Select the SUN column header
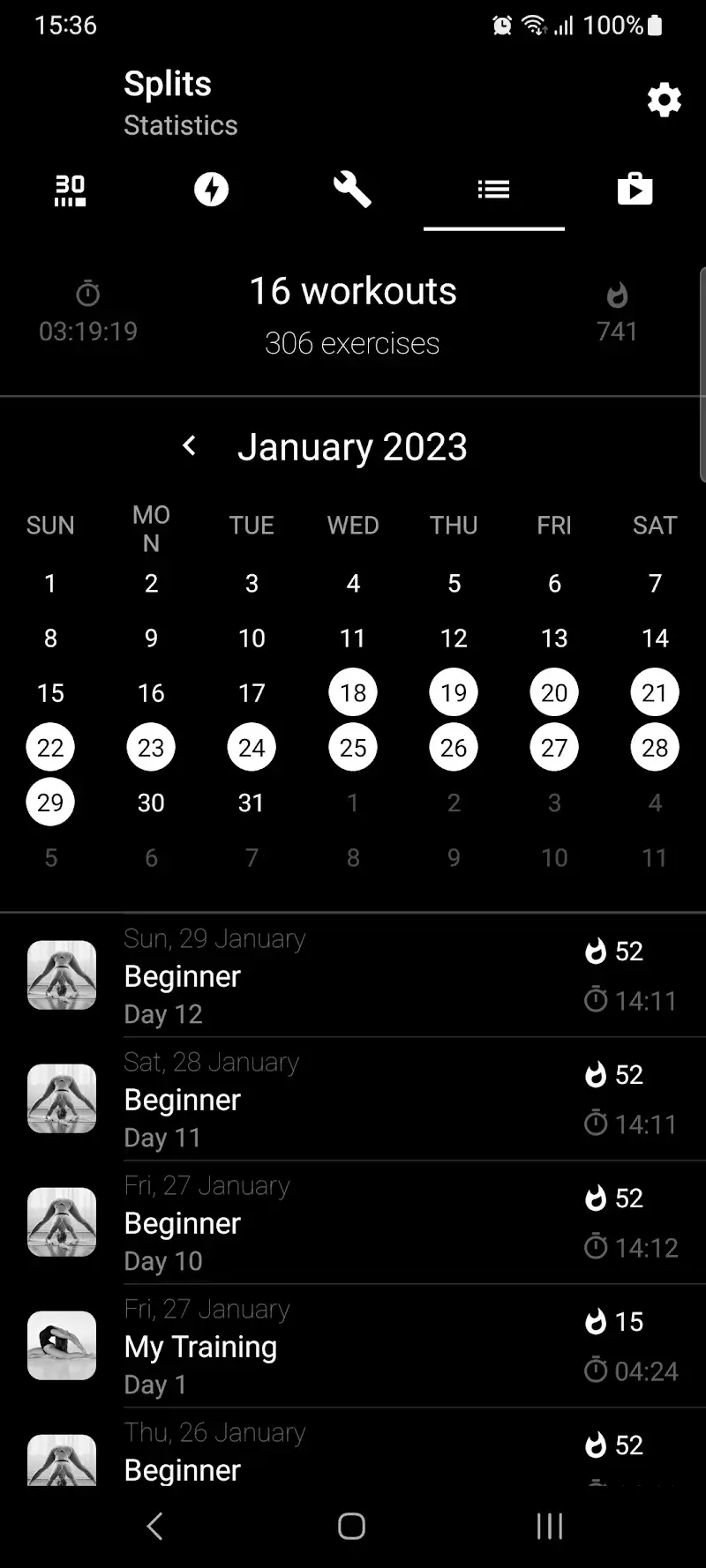Screen dimensions: 706x1568 coord(50,525)
